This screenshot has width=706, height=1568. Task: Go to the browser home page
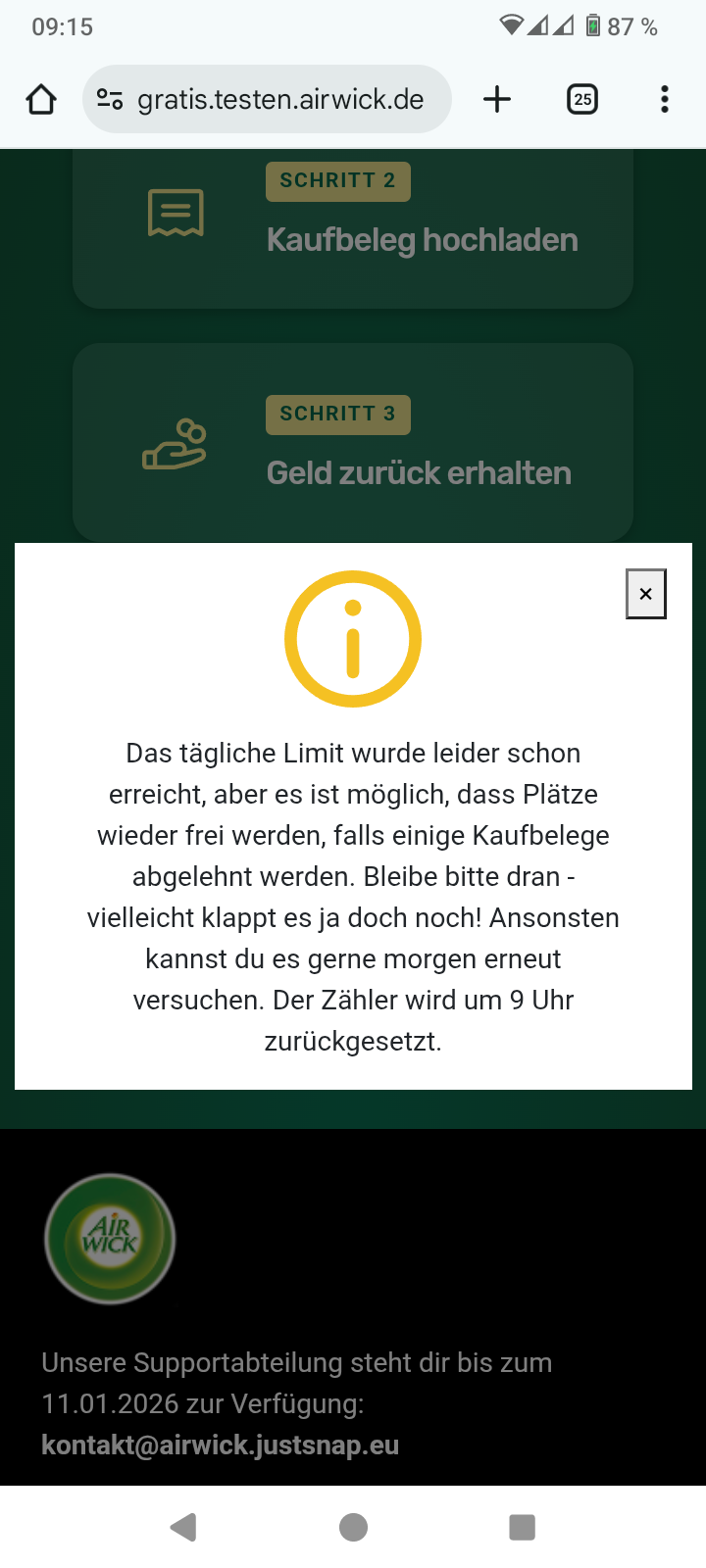(x=41, y=99)
